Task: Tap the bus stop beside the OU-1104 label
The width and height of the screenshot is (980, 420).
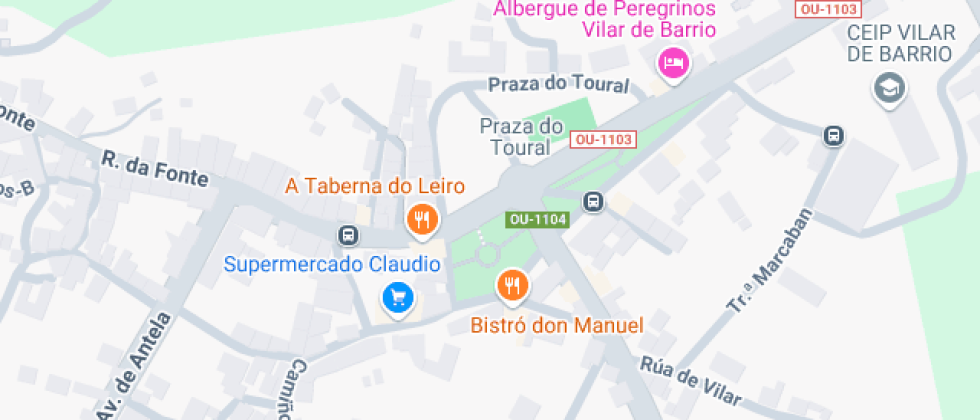Action: tap(593, 202)
